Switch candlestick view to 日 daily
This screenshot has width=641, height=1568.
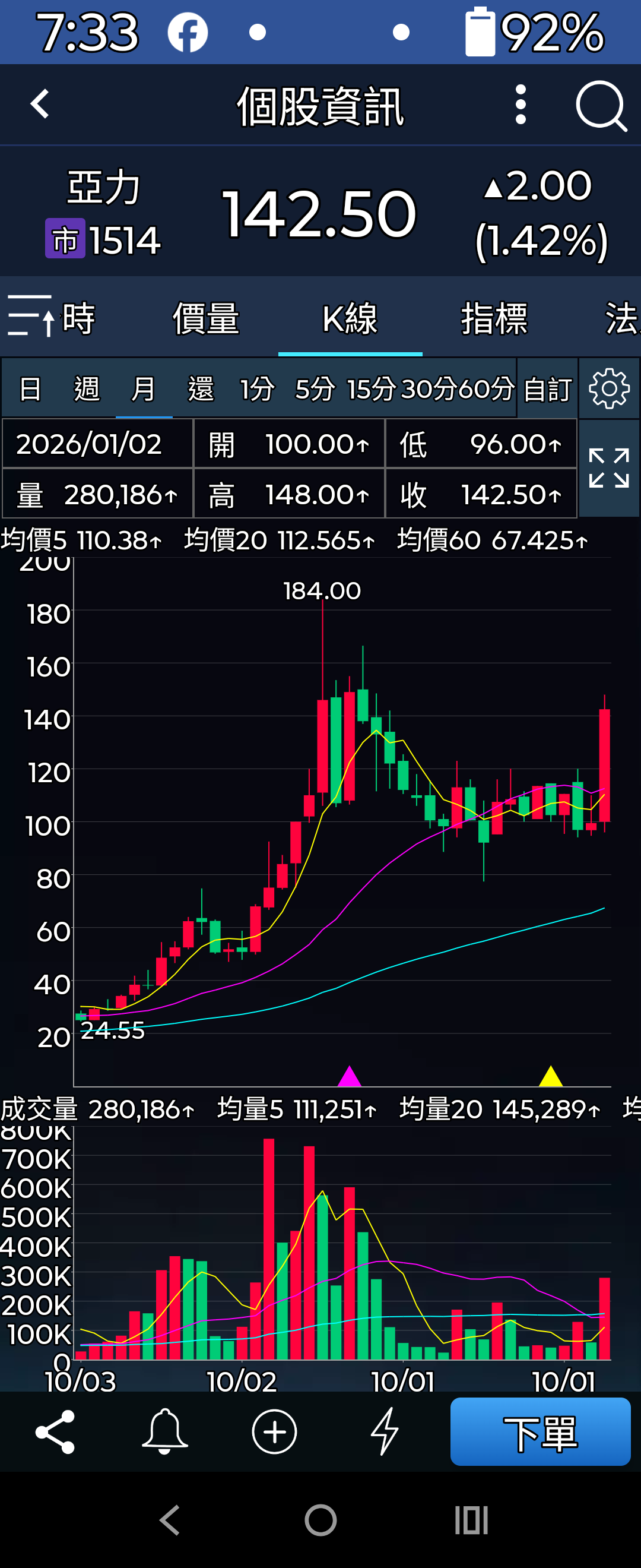(x=30, y=390)
